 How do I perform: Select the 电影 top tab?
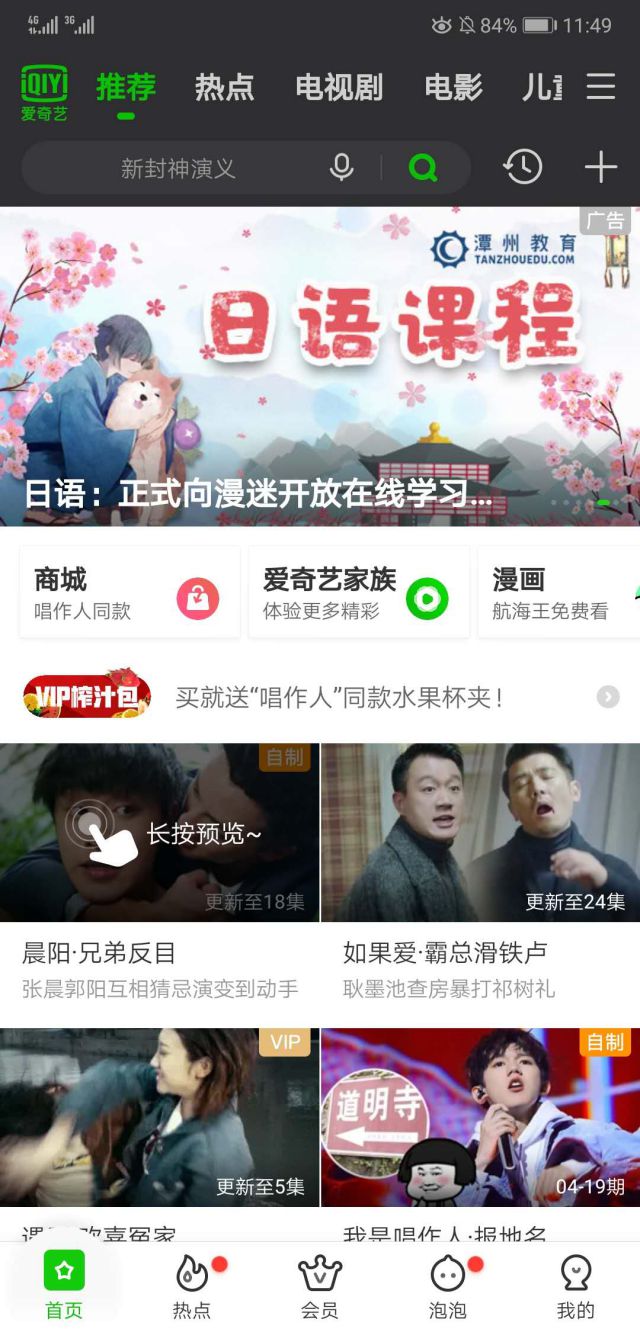pyautogui.click(x=453, y=88)
